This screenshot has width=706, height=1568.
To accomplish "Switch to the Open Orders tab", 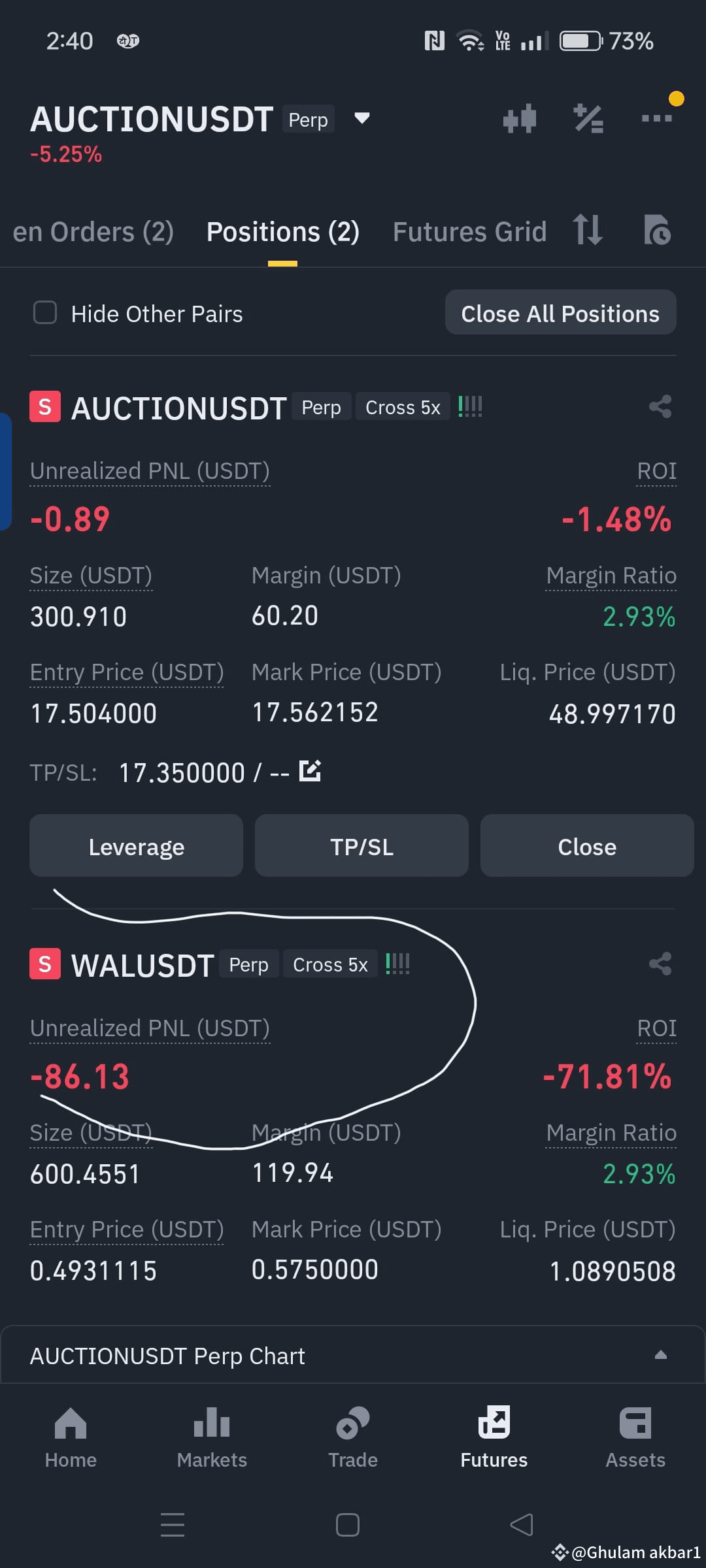I will point(93,232).
